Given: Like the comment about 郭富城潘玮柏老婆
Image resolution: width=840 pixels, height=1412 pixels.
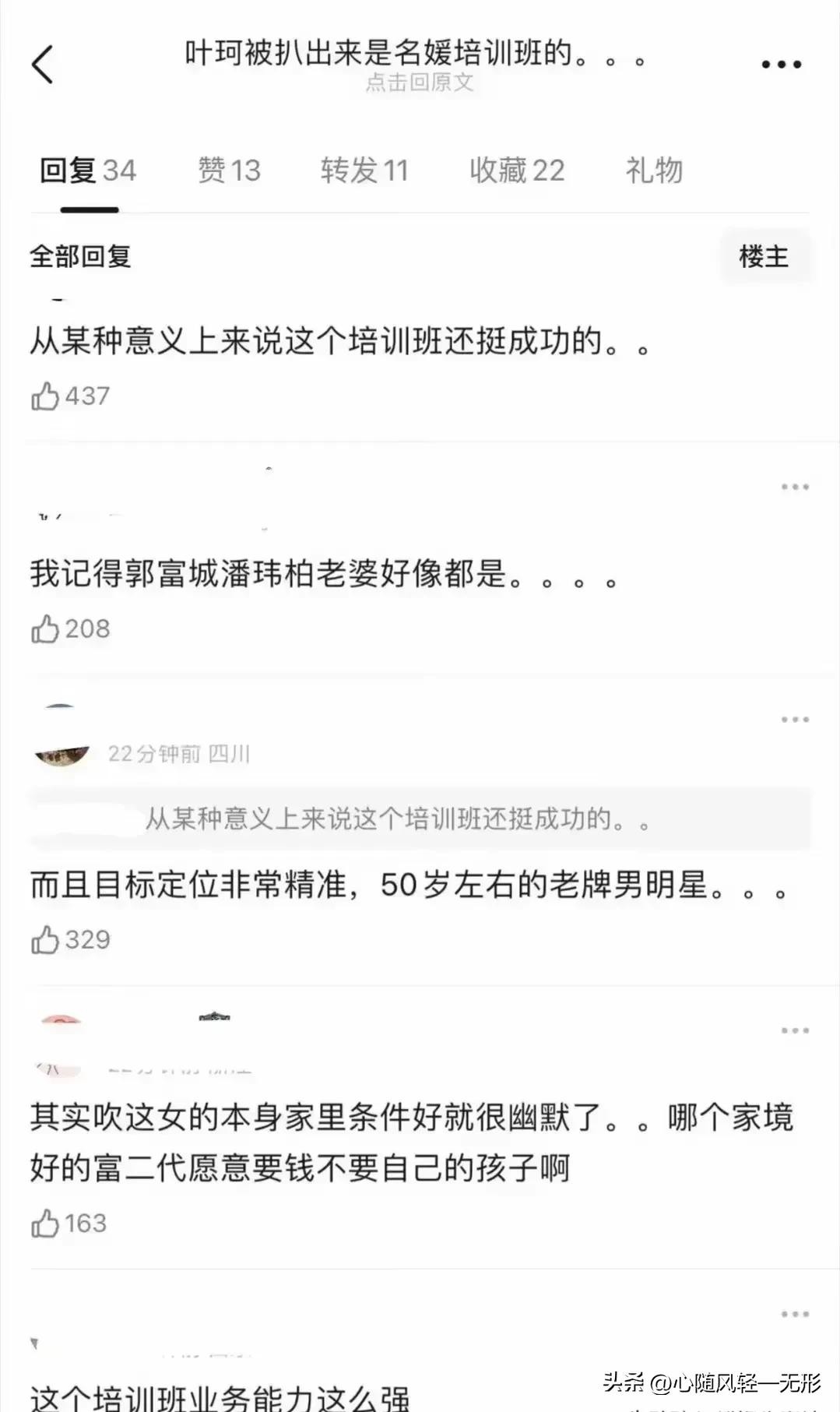Looking at the screenshot, I should click(46, 629).
